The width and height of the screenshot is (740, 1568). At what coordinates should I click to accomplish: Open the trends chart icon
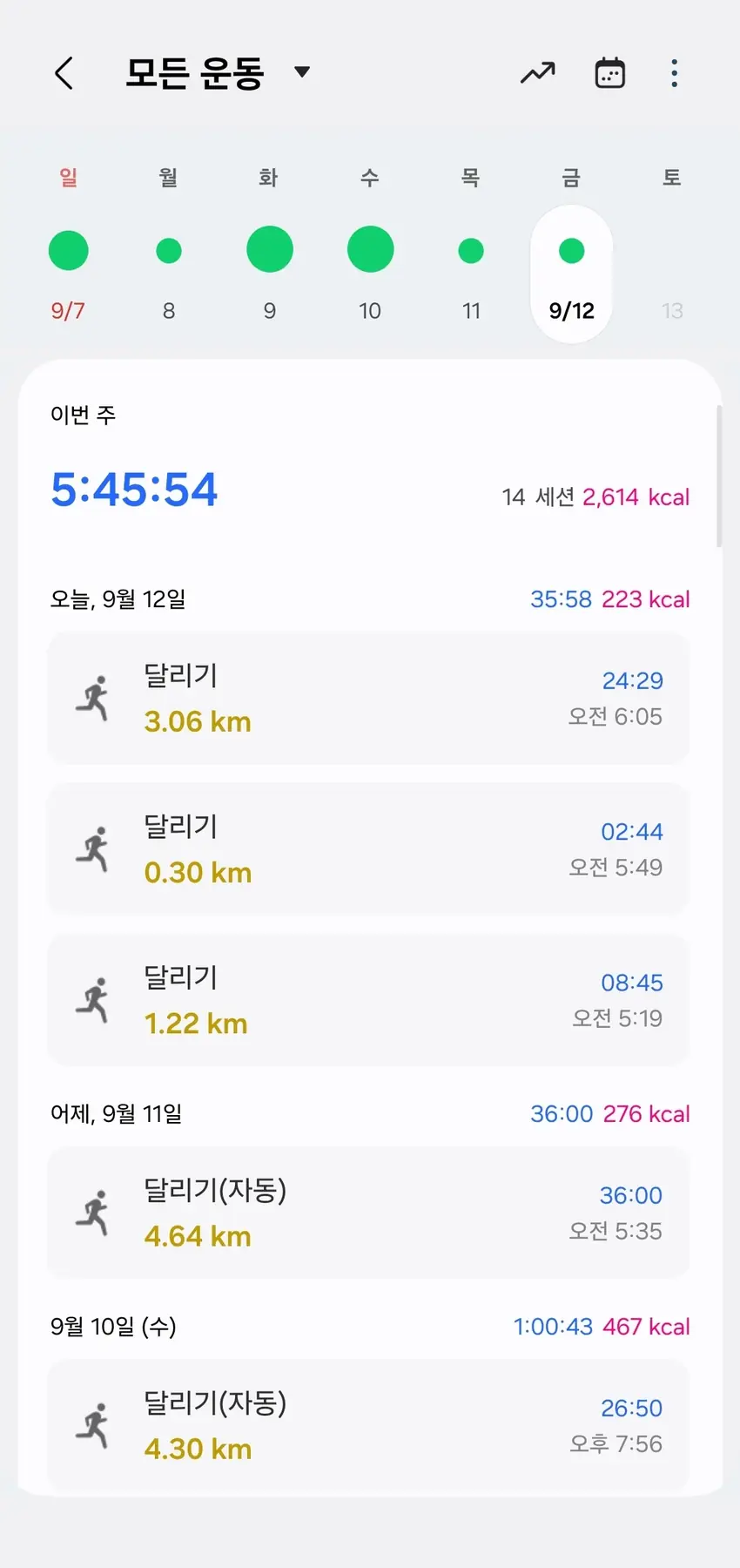pyautogui.click(x=537, y=73)
